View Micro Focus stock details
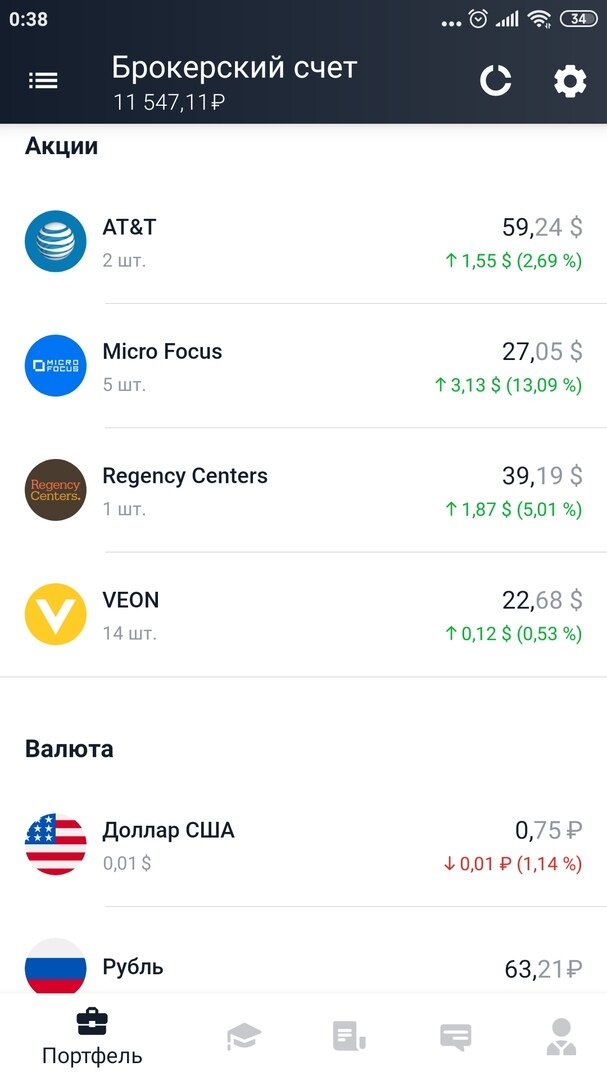This screenshot has height=1080, width=607. point(303,366)
